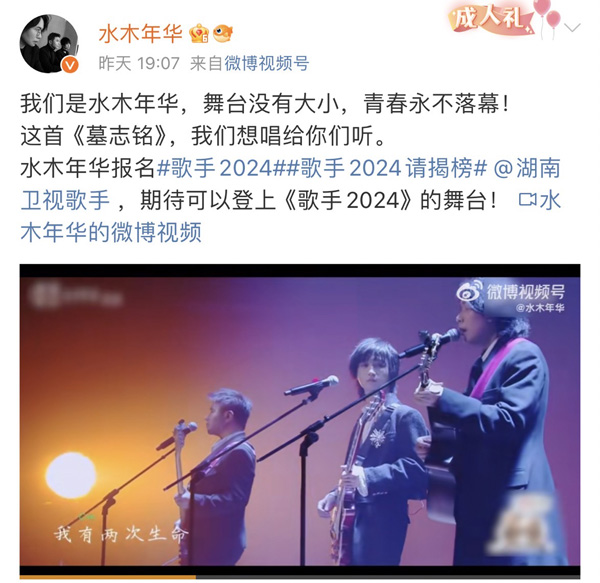Open the 水木年华 username link
The image size is (600, 583).
(x=139, y=33)
